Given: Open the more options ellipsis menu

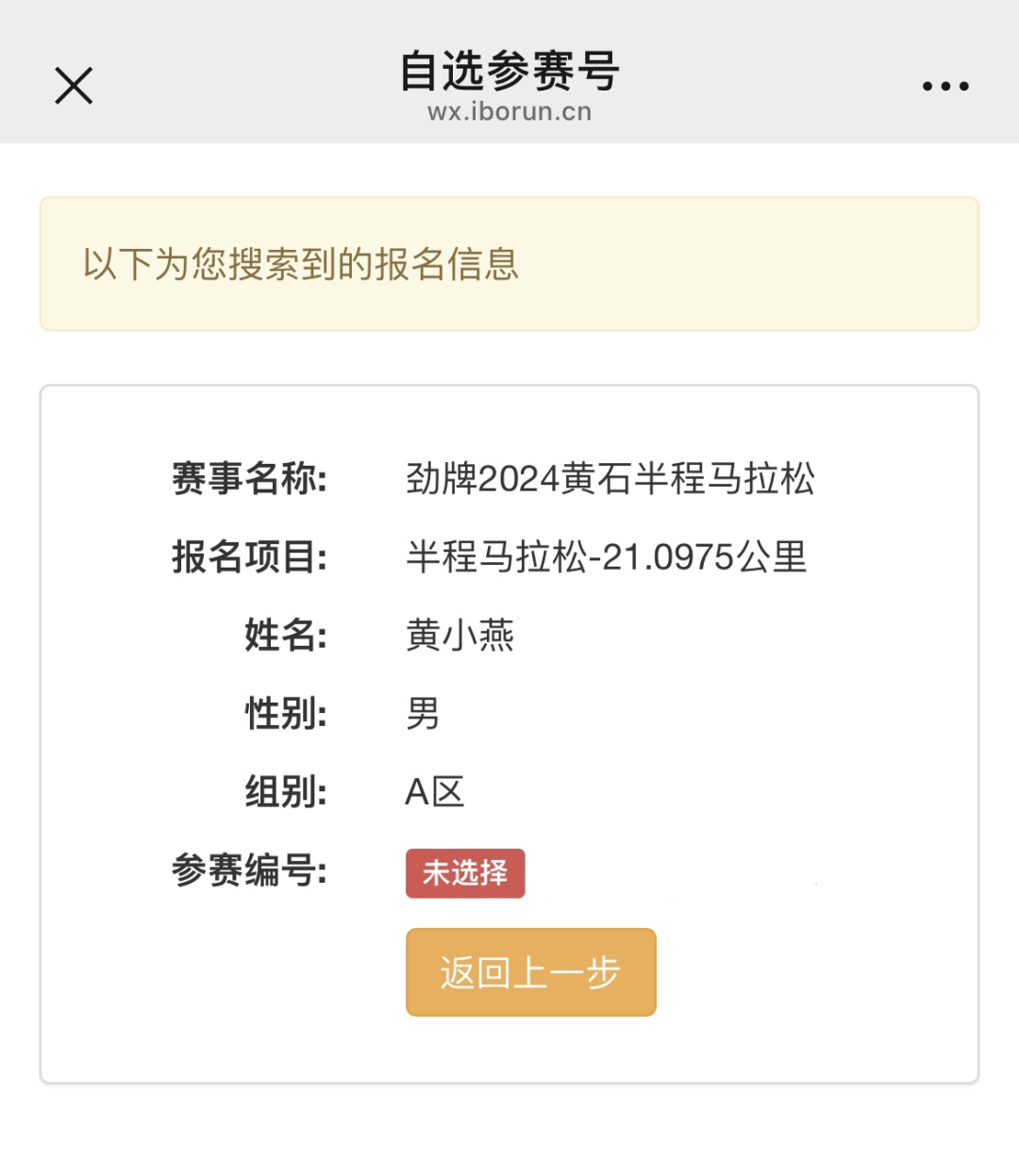Looking at the screenshot, I should pyautogui.click(x=945, y=85).
